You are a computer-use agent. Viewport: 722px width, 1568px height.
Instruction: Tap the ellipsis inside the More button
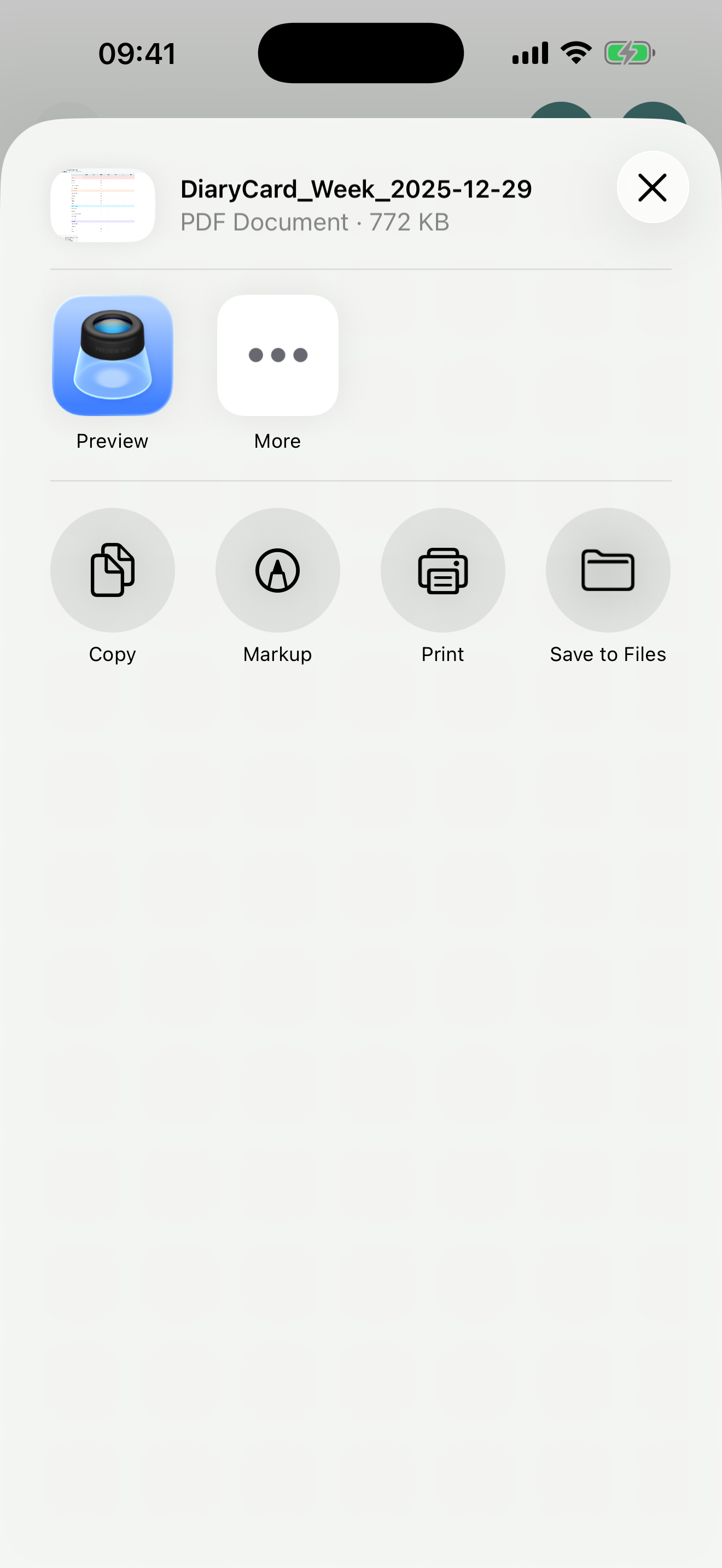tap(277, 355)
